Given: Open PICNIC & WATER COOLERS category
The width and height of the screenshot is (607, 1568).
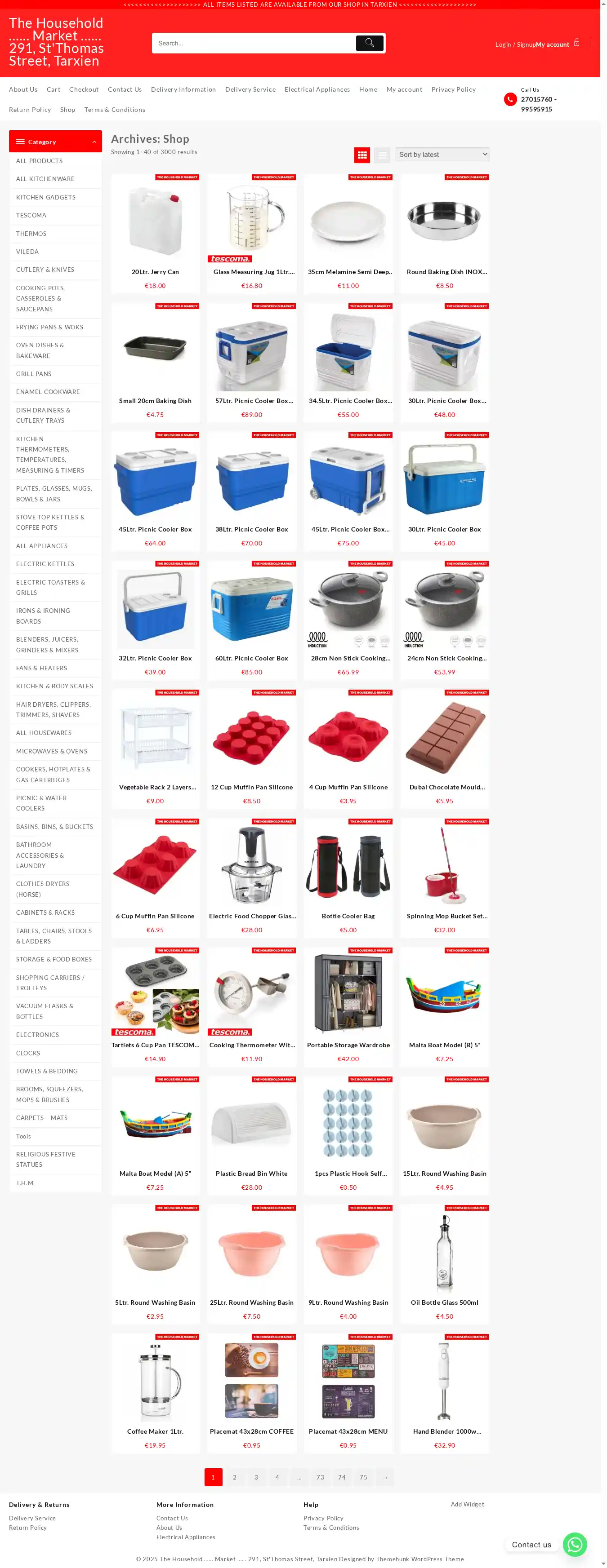Looking at the screenshot, I should pos(41,803).
